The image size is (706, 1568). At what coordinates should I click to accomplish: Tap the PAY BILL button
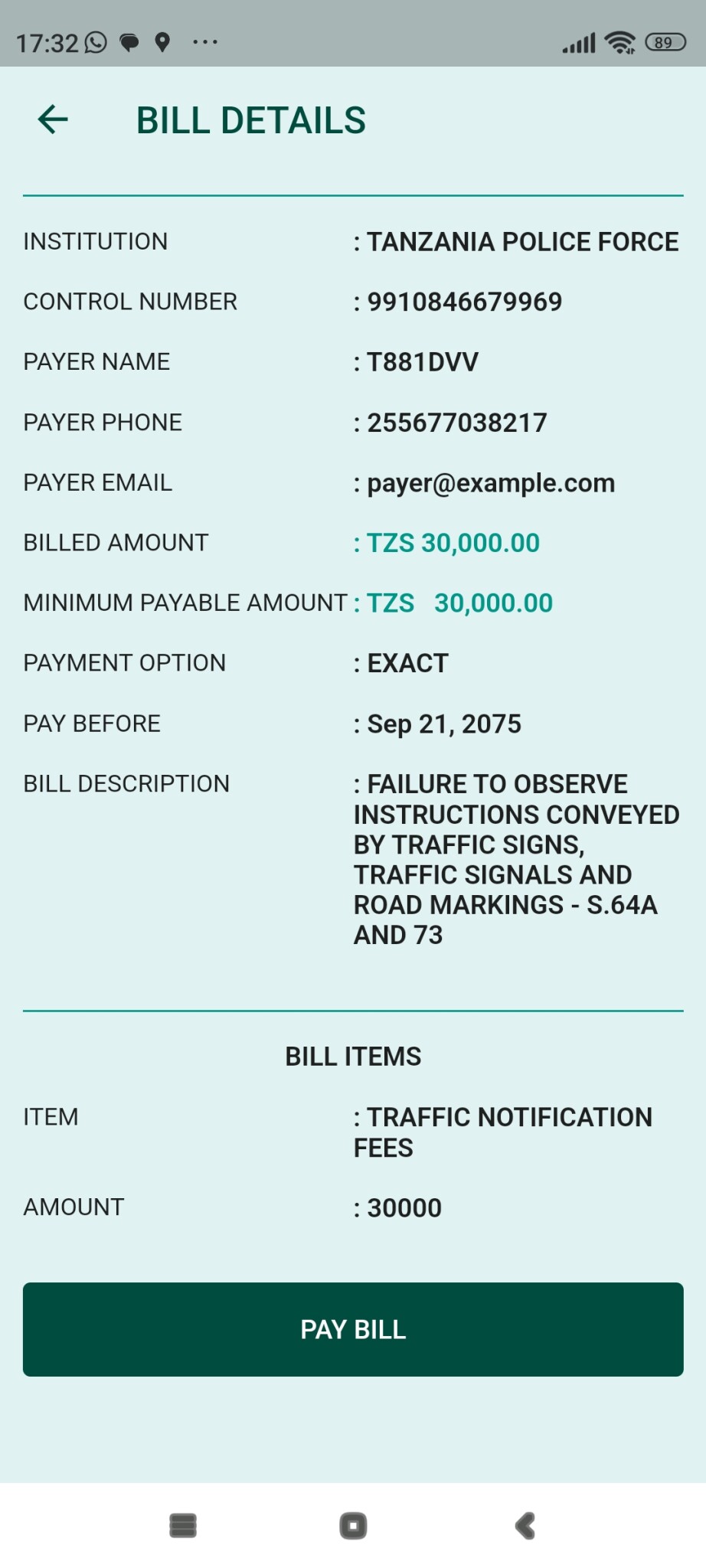[353, 1329]
